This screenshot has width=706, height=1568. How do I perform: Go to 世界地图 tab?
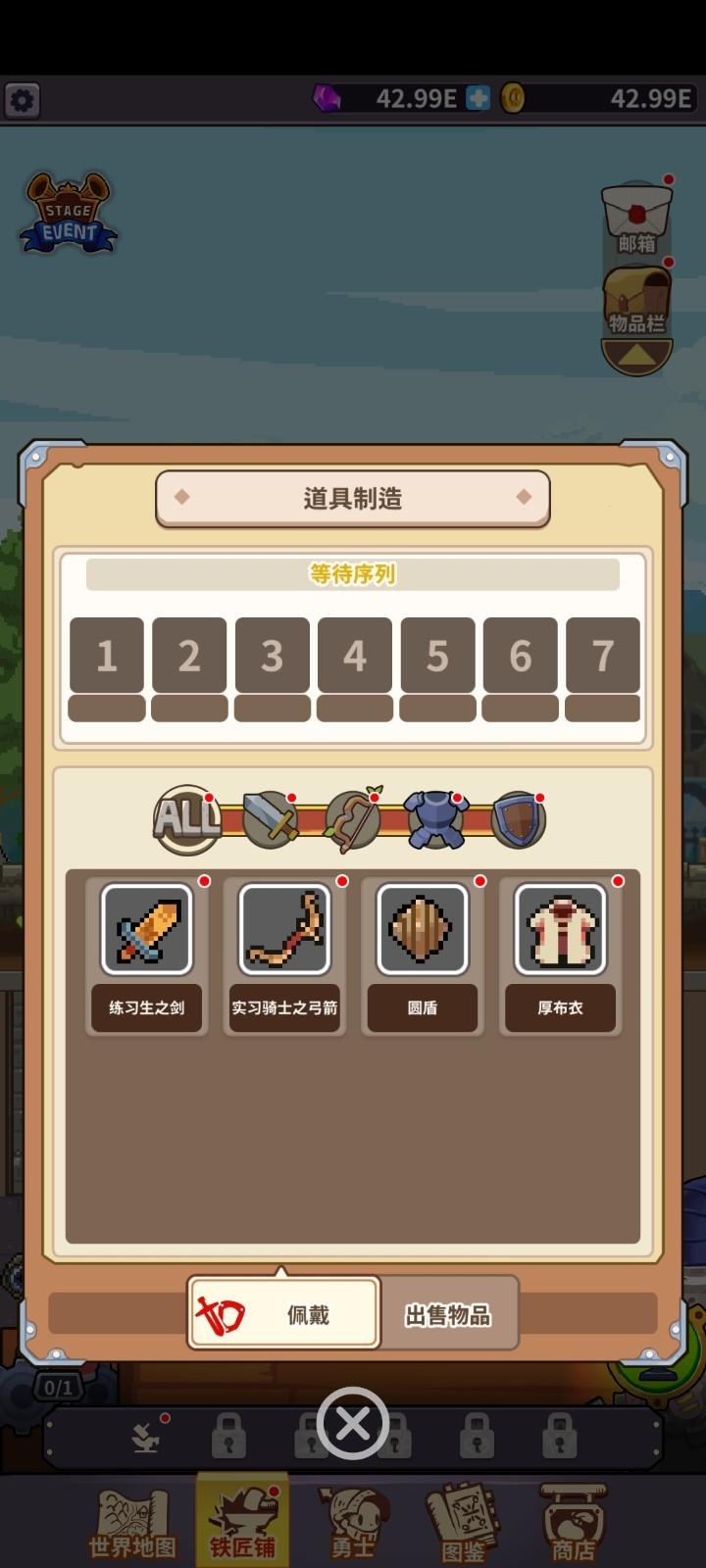pyautogui.click(x=132, y=1525)
